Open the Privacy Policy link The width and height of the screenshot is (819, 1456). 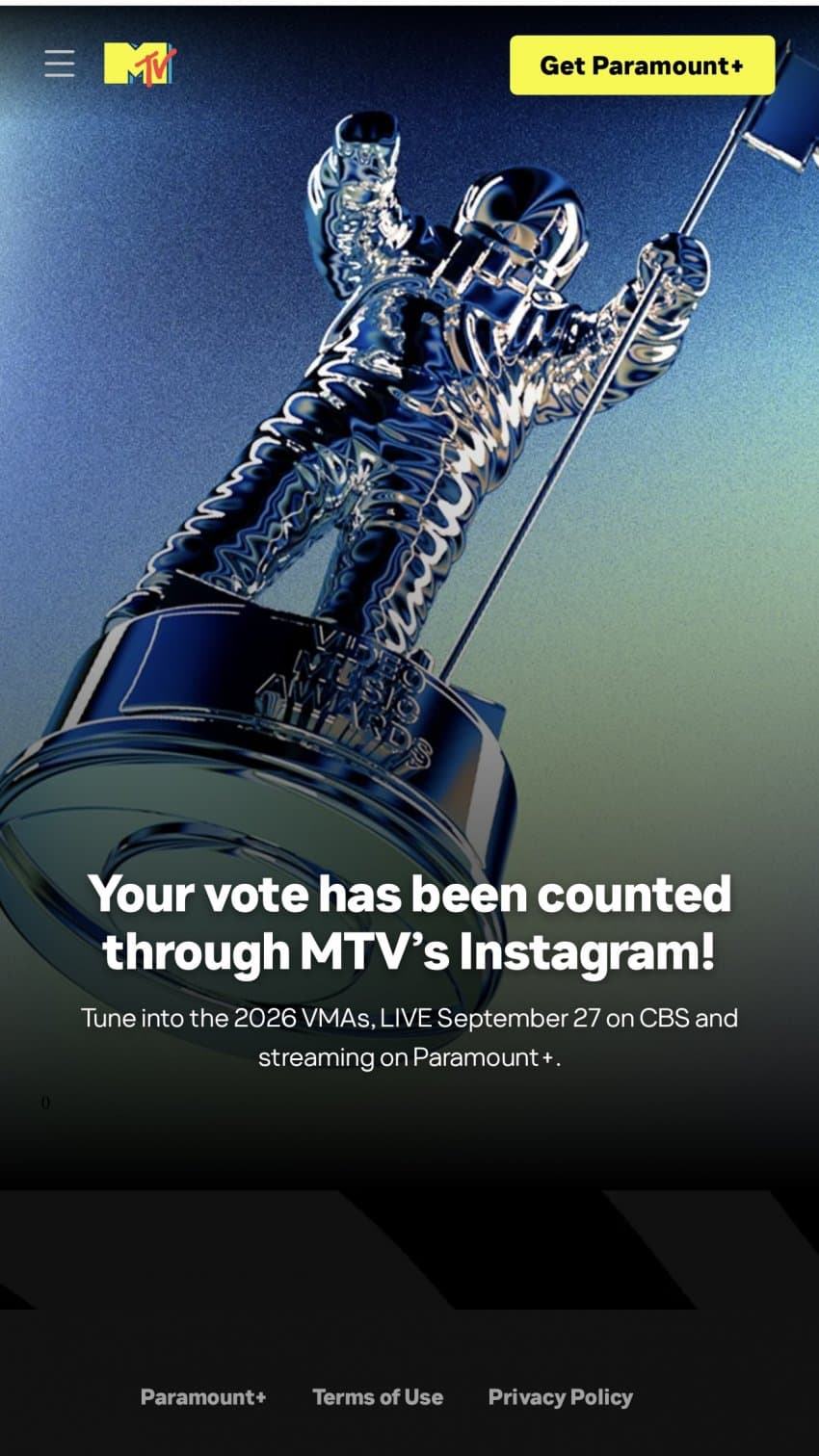pos(561,1397)
